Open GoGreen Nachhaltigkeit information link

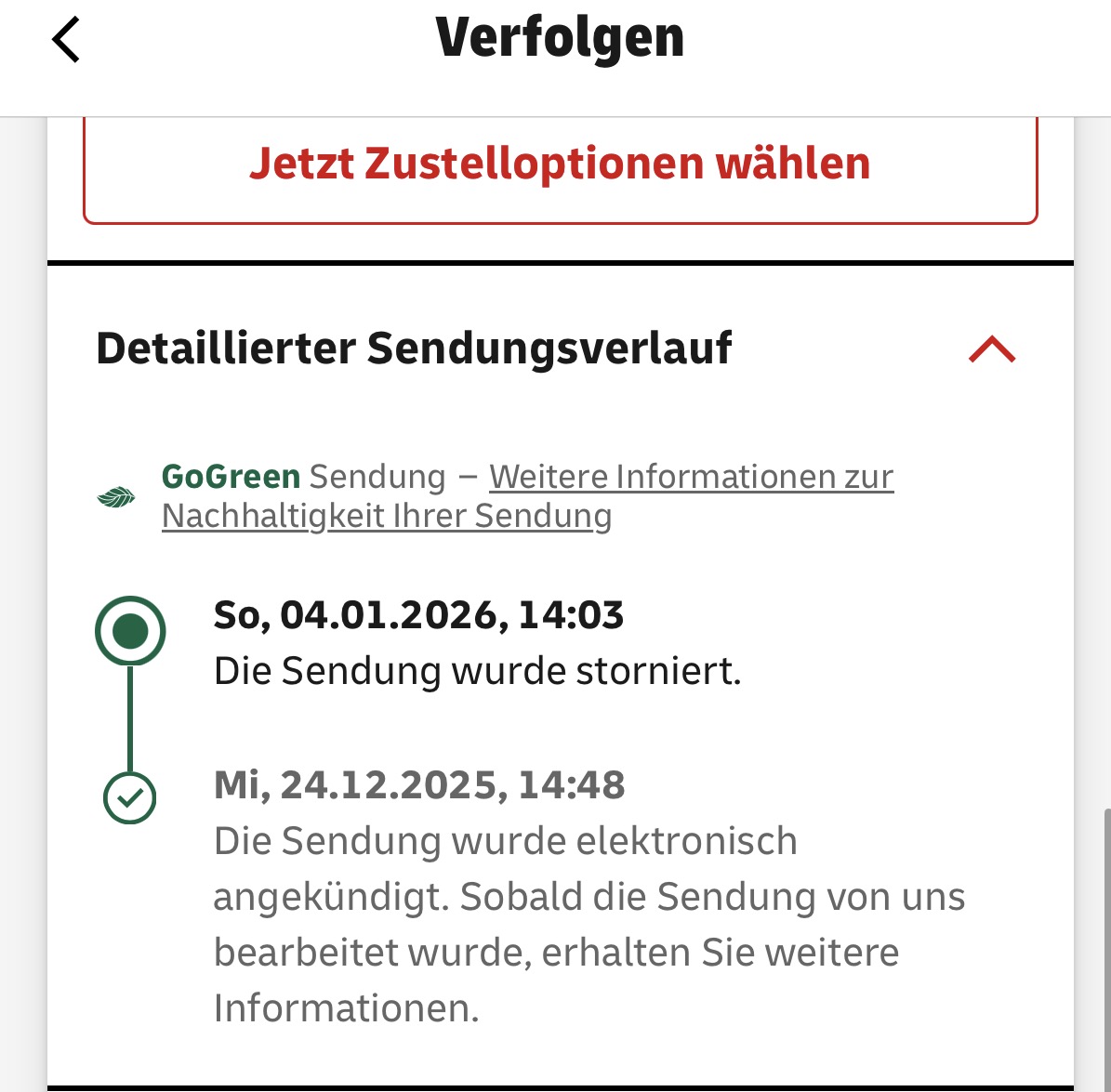(690, 477)
